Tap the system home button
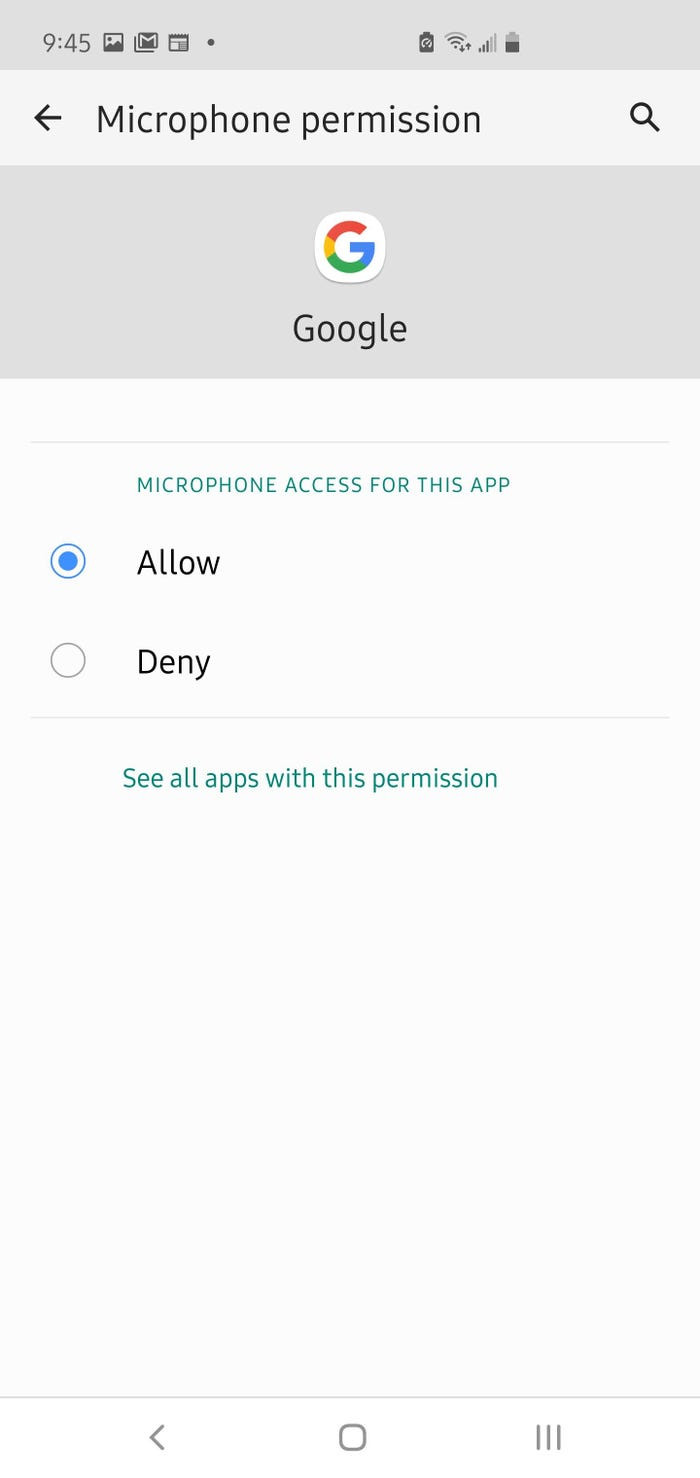700x1478 pixels. pyautogui.click(x=352, y=1437)
